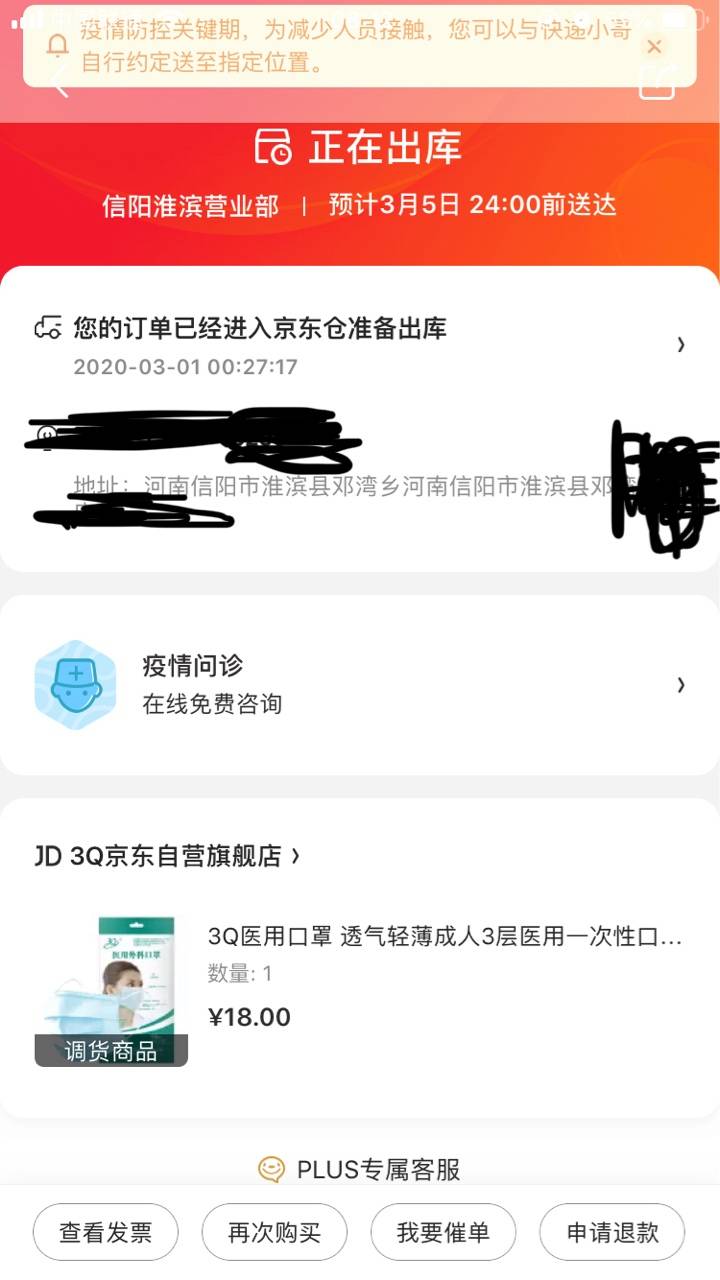Tap 申请退款 to request a refund

pos(612,1232)
